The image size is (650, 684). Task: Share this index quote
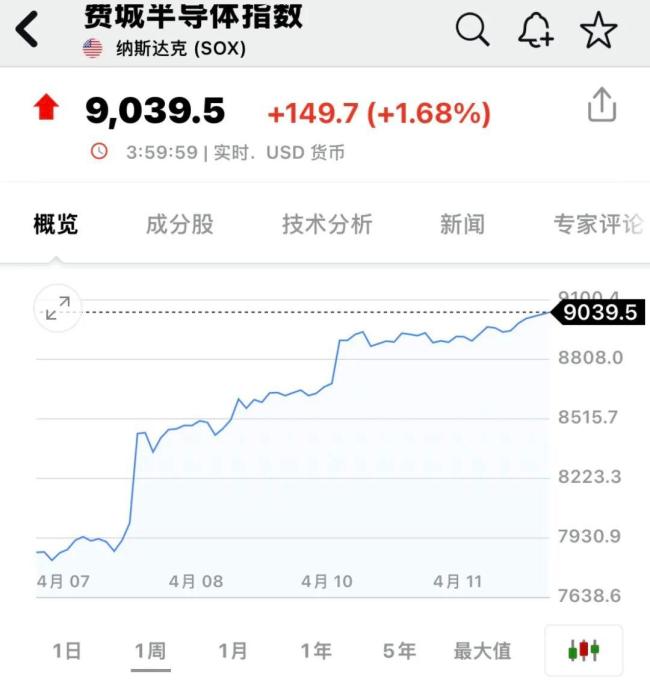coord(601,105)
